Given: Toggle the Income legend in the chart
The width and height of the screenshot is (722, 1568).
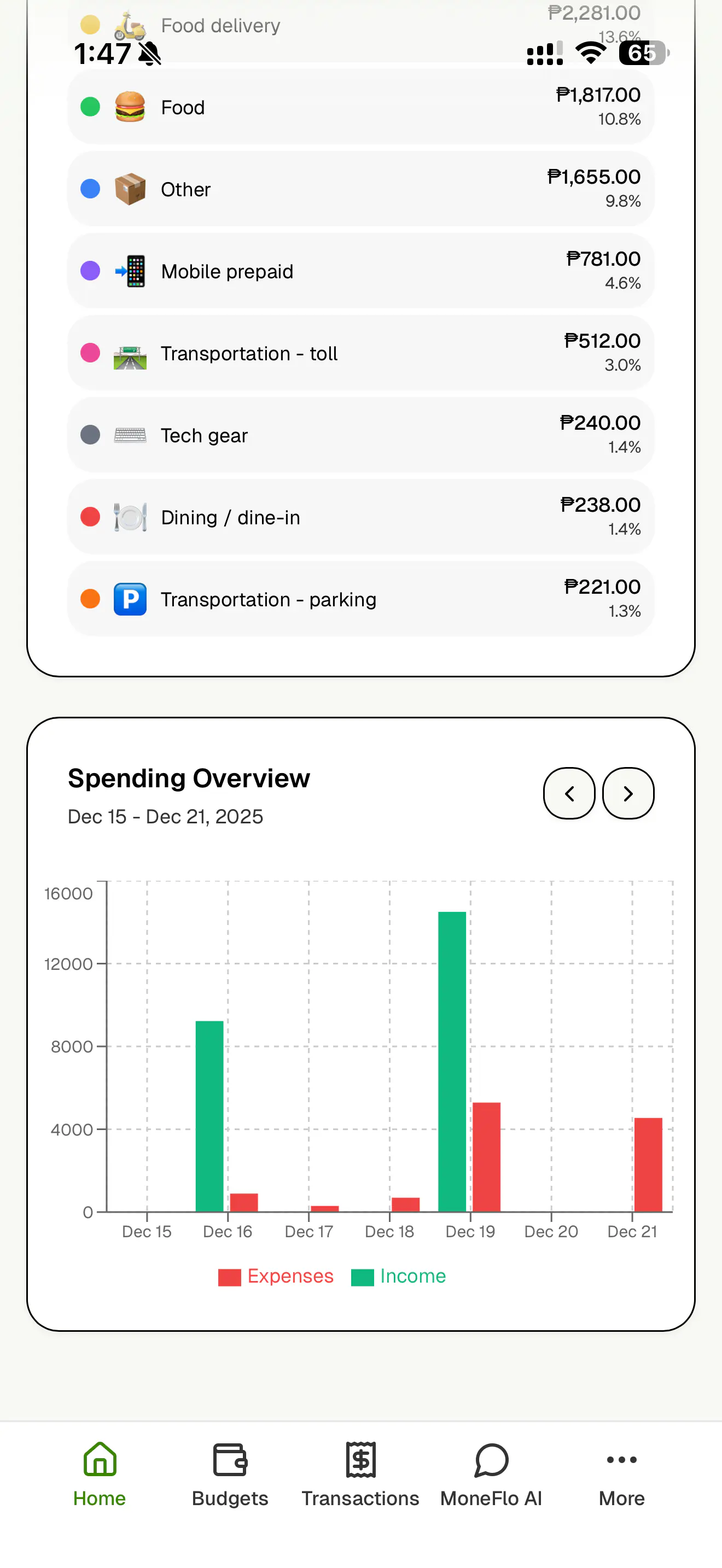Looking at the screenshot, I should point(398,1276).
